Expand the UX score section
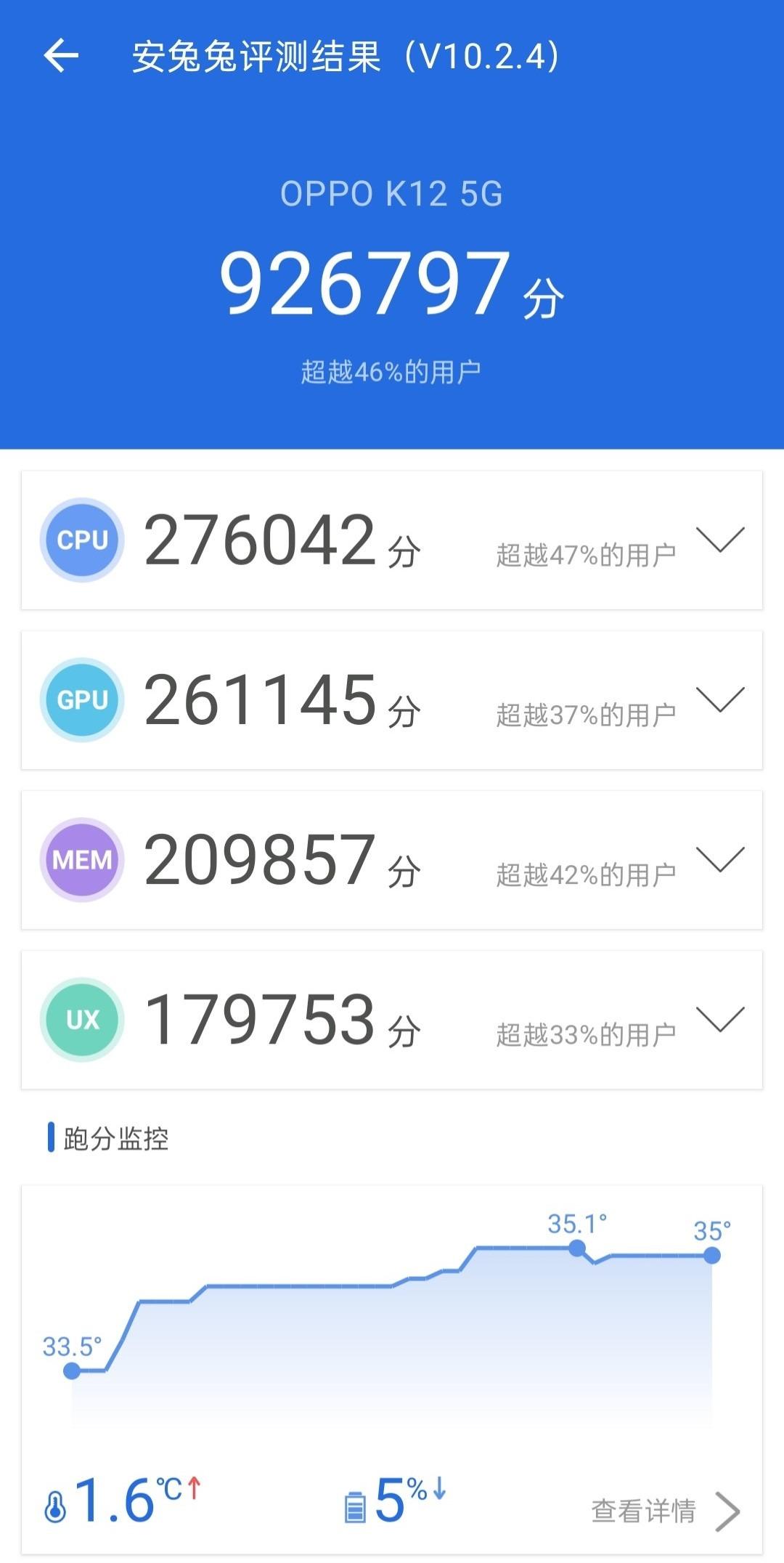 (720, 1019)
